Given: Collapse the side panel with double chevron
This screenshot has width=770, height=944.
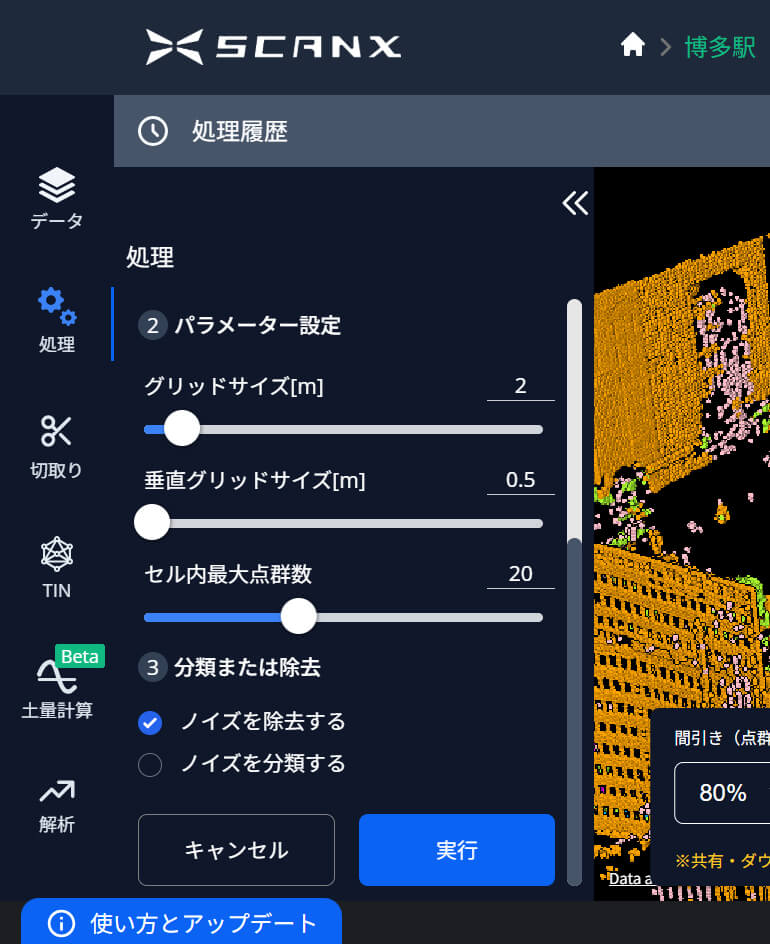Looking at the screenshot, I should point(575,203).
